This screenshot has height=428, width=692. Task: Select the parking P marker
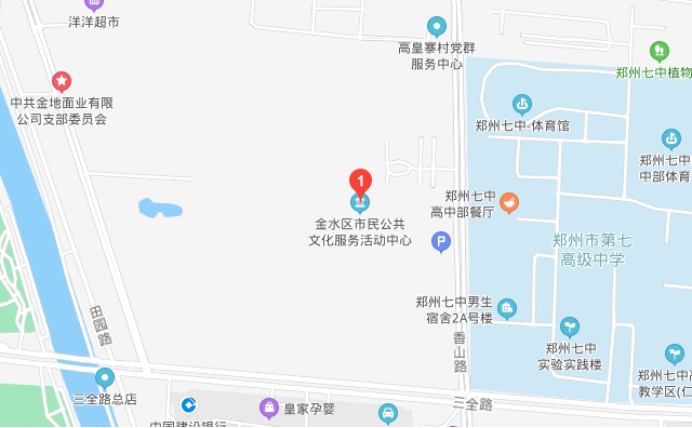click(x=440, y=241)
